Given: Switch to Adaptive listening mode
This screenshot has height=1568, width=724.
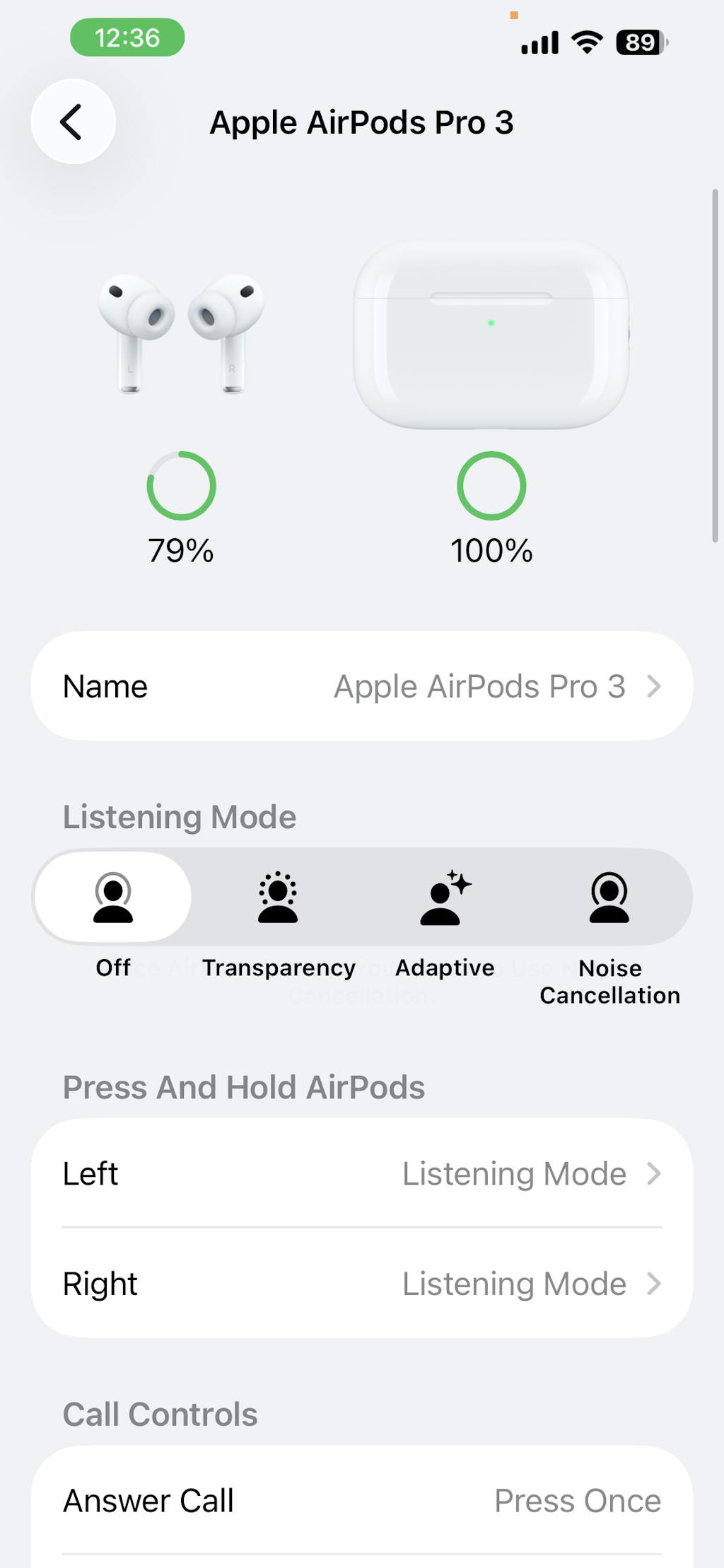Looking at the screenshot, I should (x=444, y=898).
